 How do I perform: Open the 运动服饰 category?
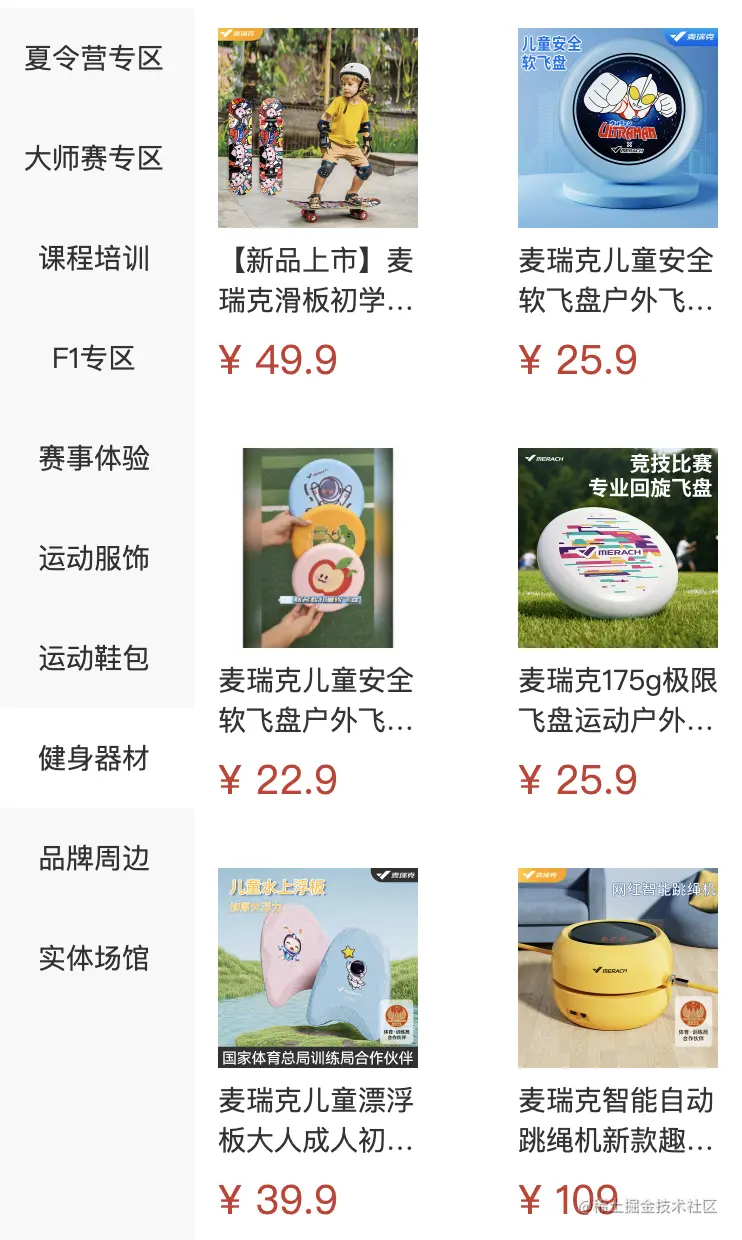click(x=94, y=558)
